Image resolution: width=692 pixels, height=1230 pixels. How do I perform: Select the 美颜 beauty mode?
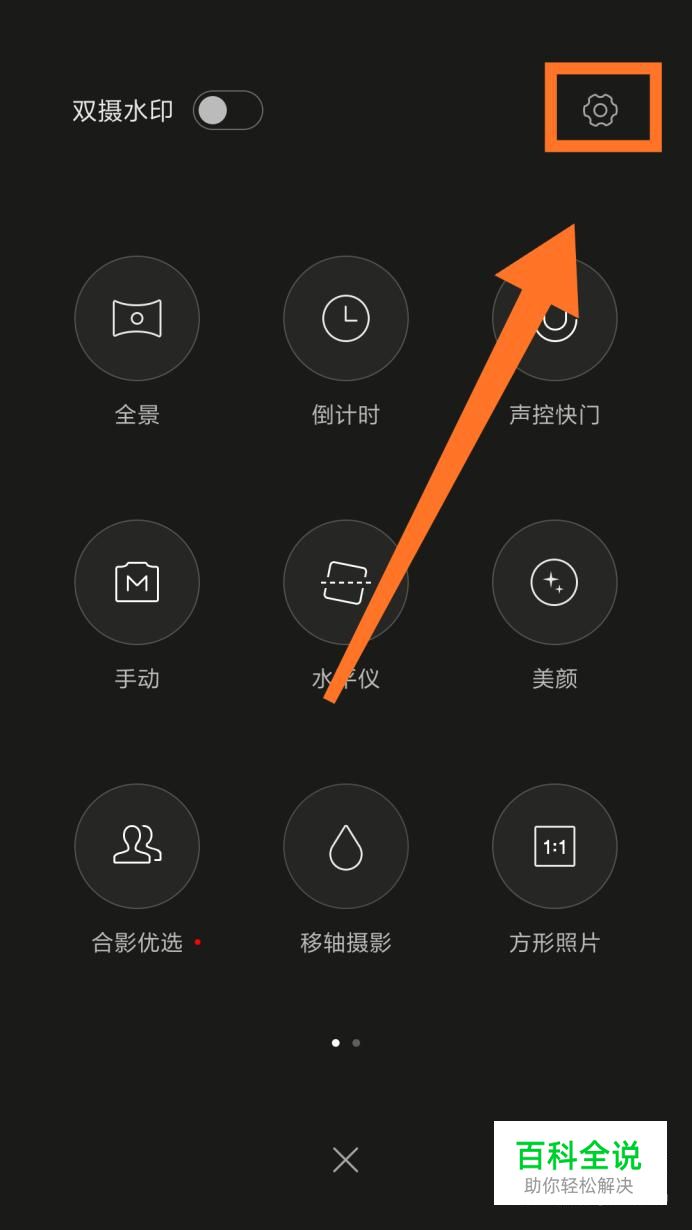coord(555,582)
